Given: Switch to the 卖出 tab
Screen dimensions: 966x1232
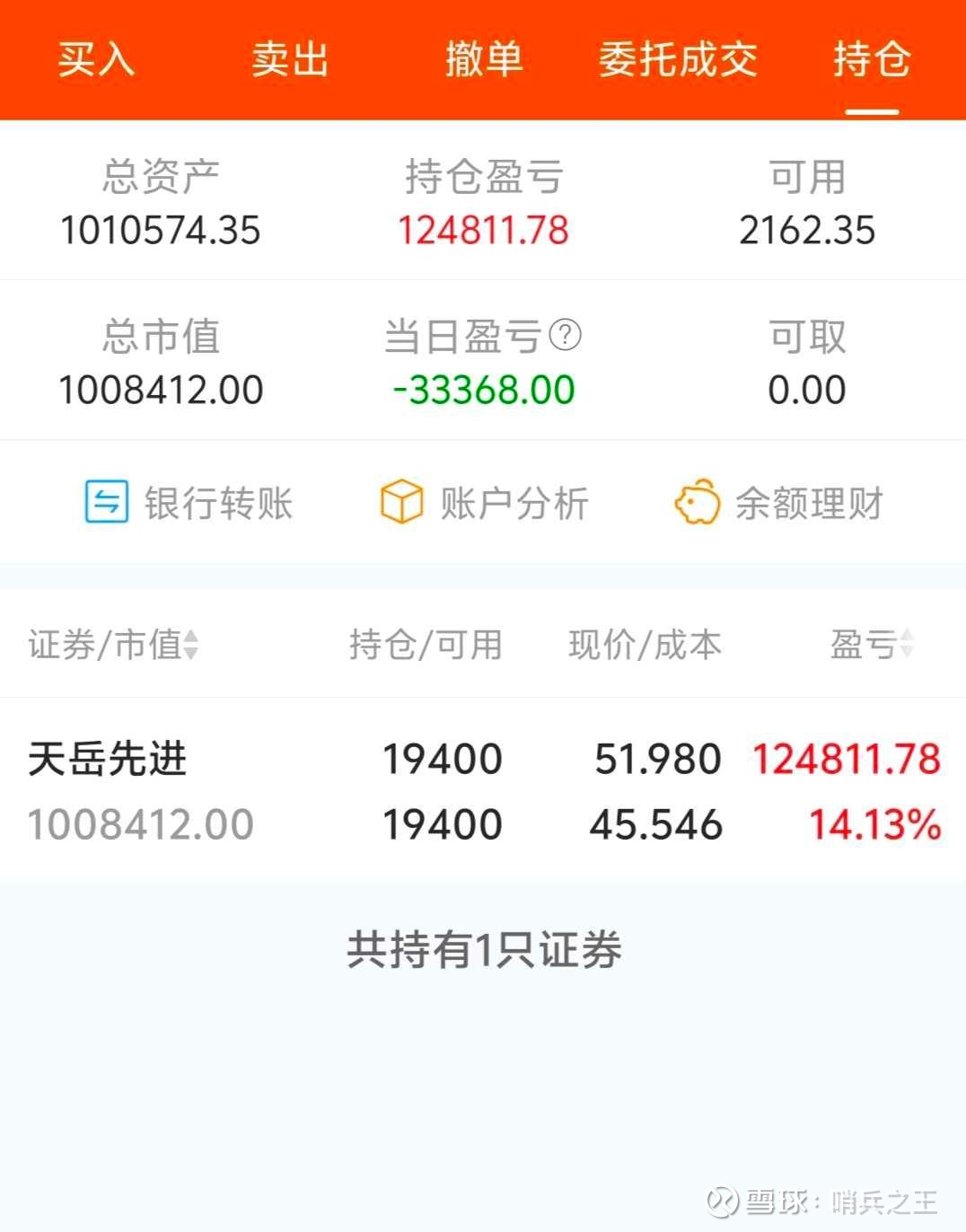Looking at the screenshot, I should point(289,60).
